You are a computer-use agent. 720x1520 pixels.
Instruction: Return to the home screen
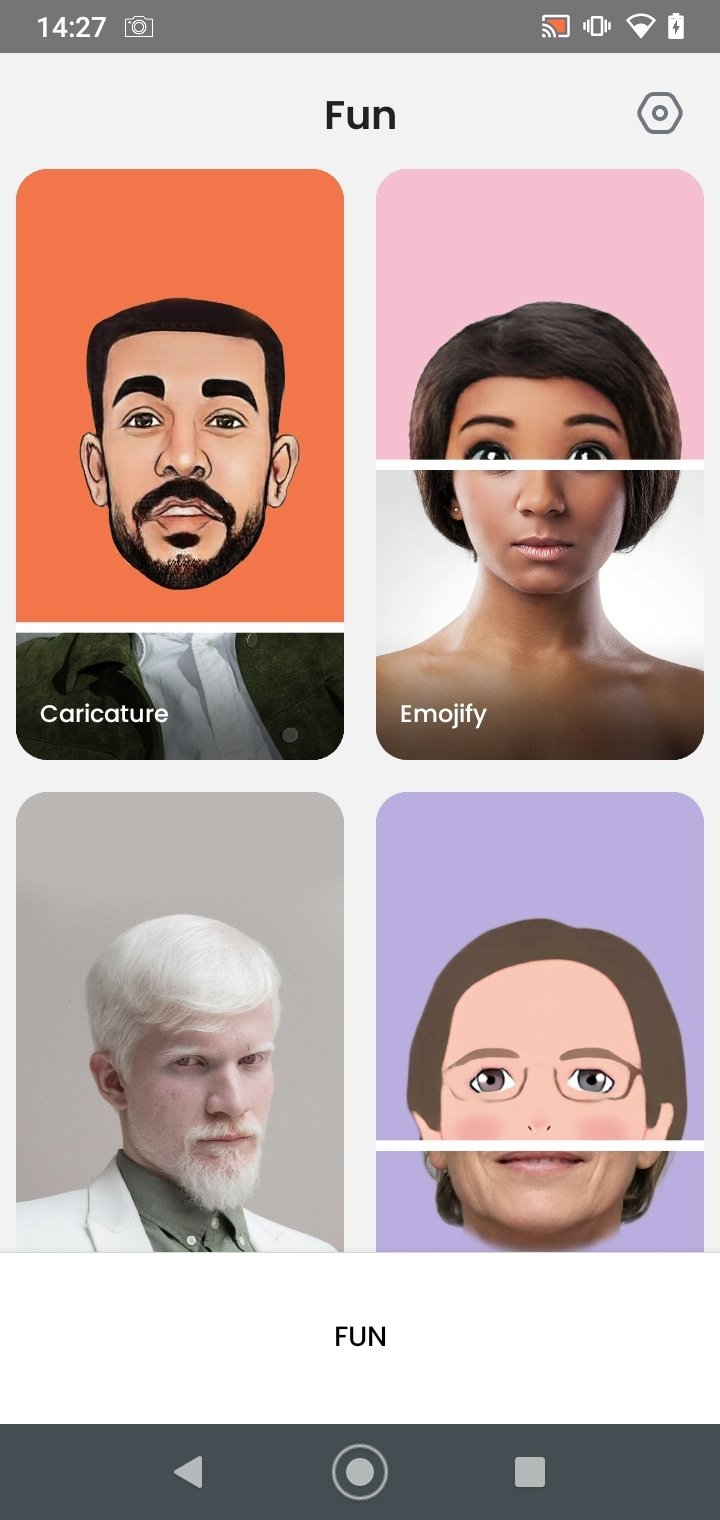pos(360,1472)
